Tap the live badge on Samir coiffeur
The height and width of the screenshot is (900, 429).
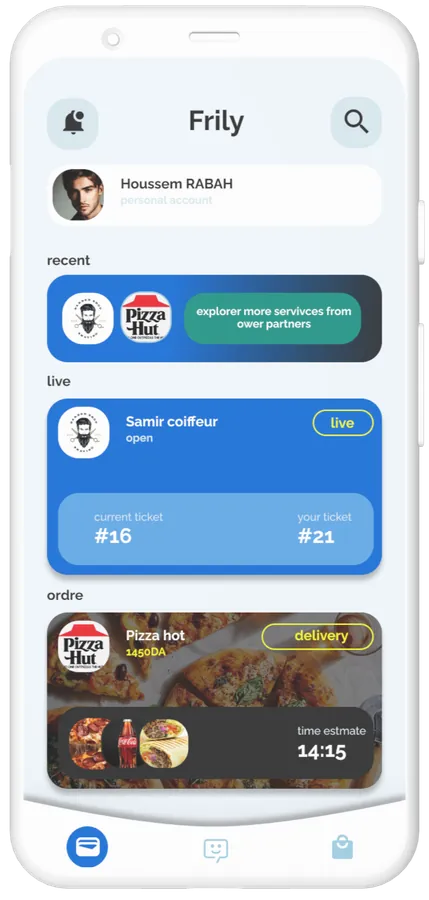point(343,423)
